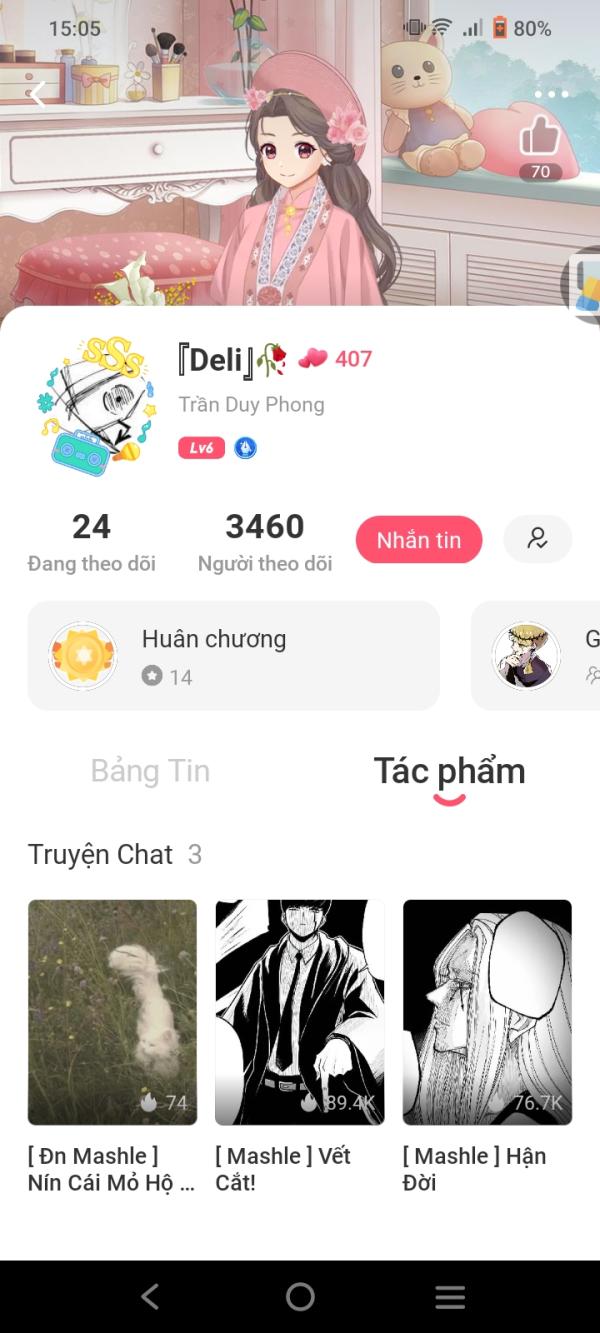Tap the Lv6 level badge
Screen dimensions: 600x1333
point(202,448)
